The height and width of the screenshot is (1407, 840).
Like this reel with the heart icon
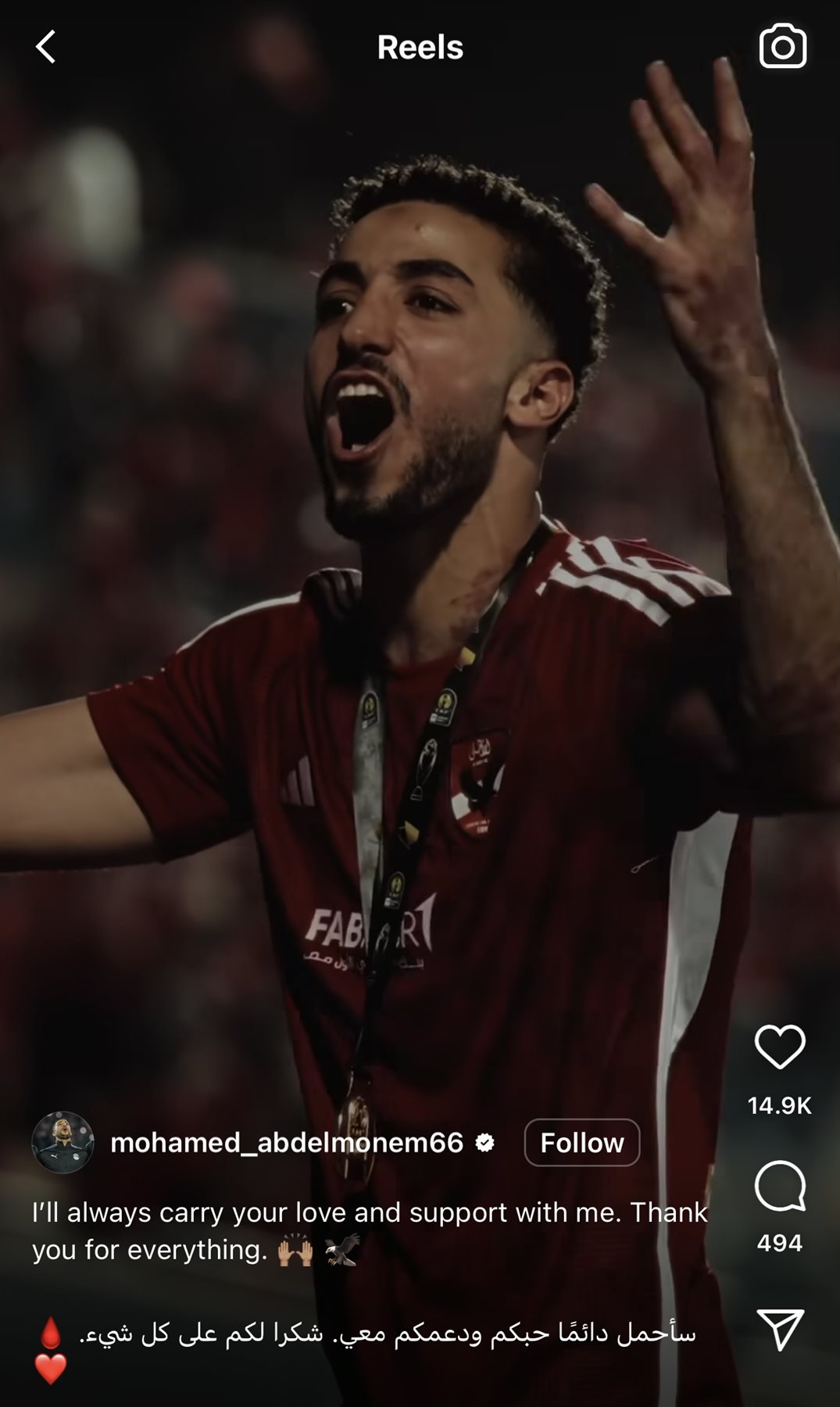779,1047
